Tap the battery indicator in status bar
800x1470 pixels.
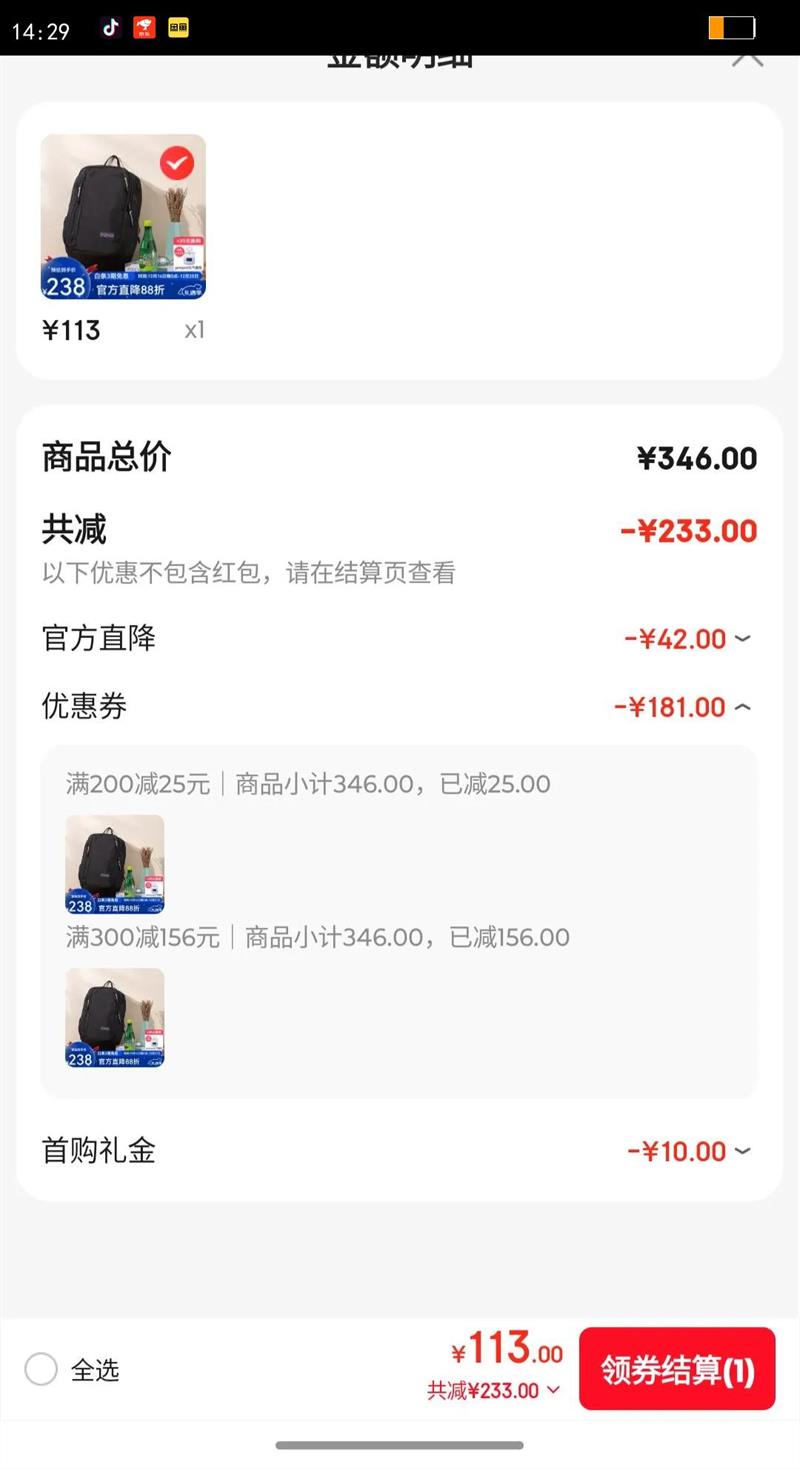(x=730, y=28)
